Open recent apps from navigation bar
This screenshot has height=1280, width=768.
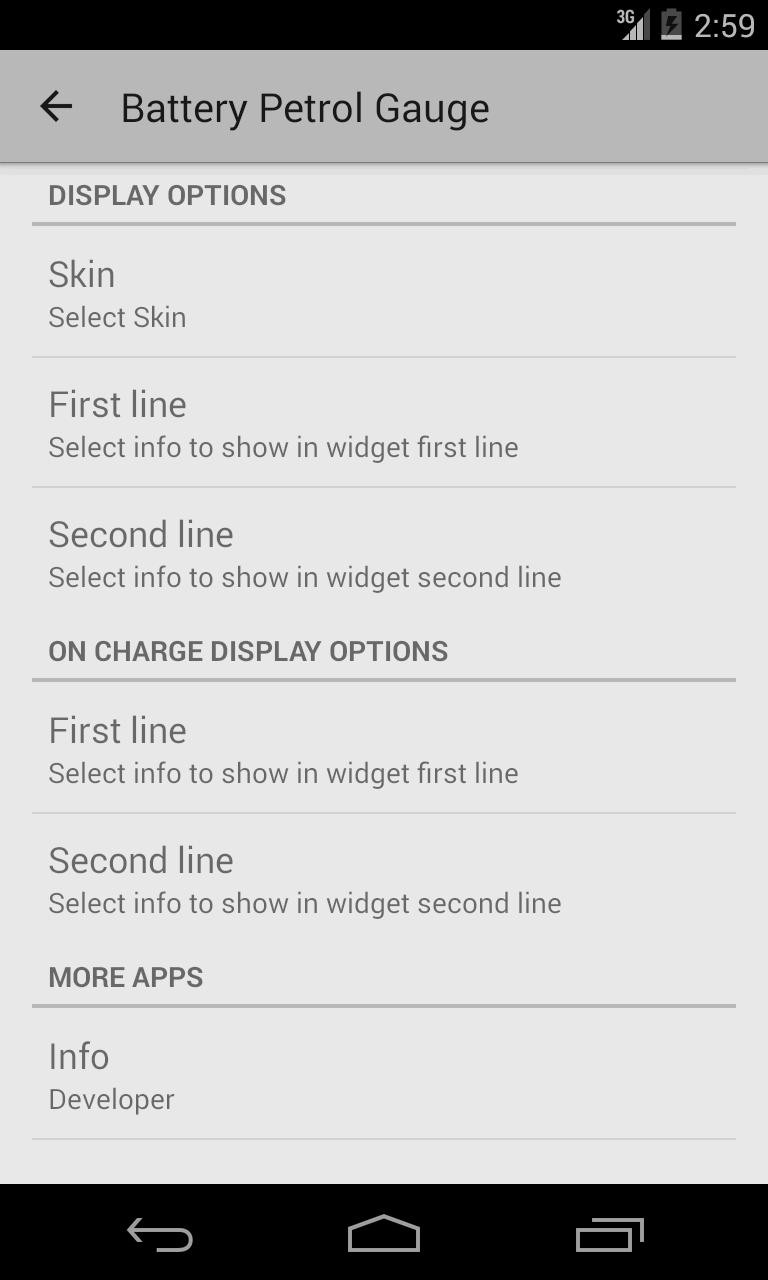(610, 1233)
